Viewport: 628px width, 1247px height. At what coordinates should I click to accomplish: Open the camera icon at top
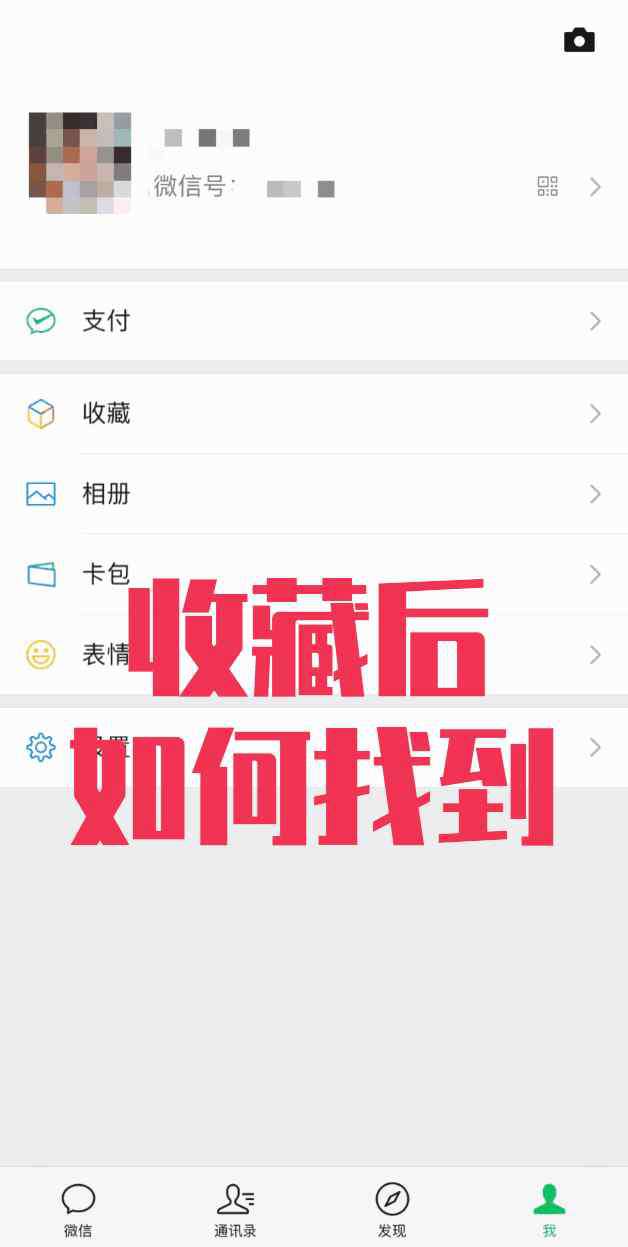point(579,41)
